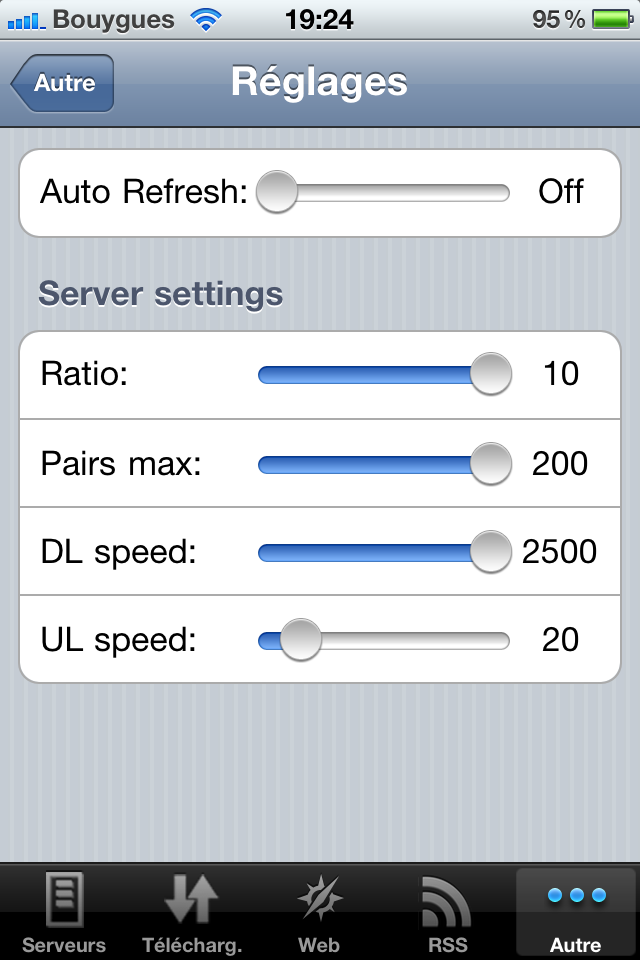Viewport: 640px width, 960px height.
Task: Open the Télécharg. tab
Action: pos(192,912)
